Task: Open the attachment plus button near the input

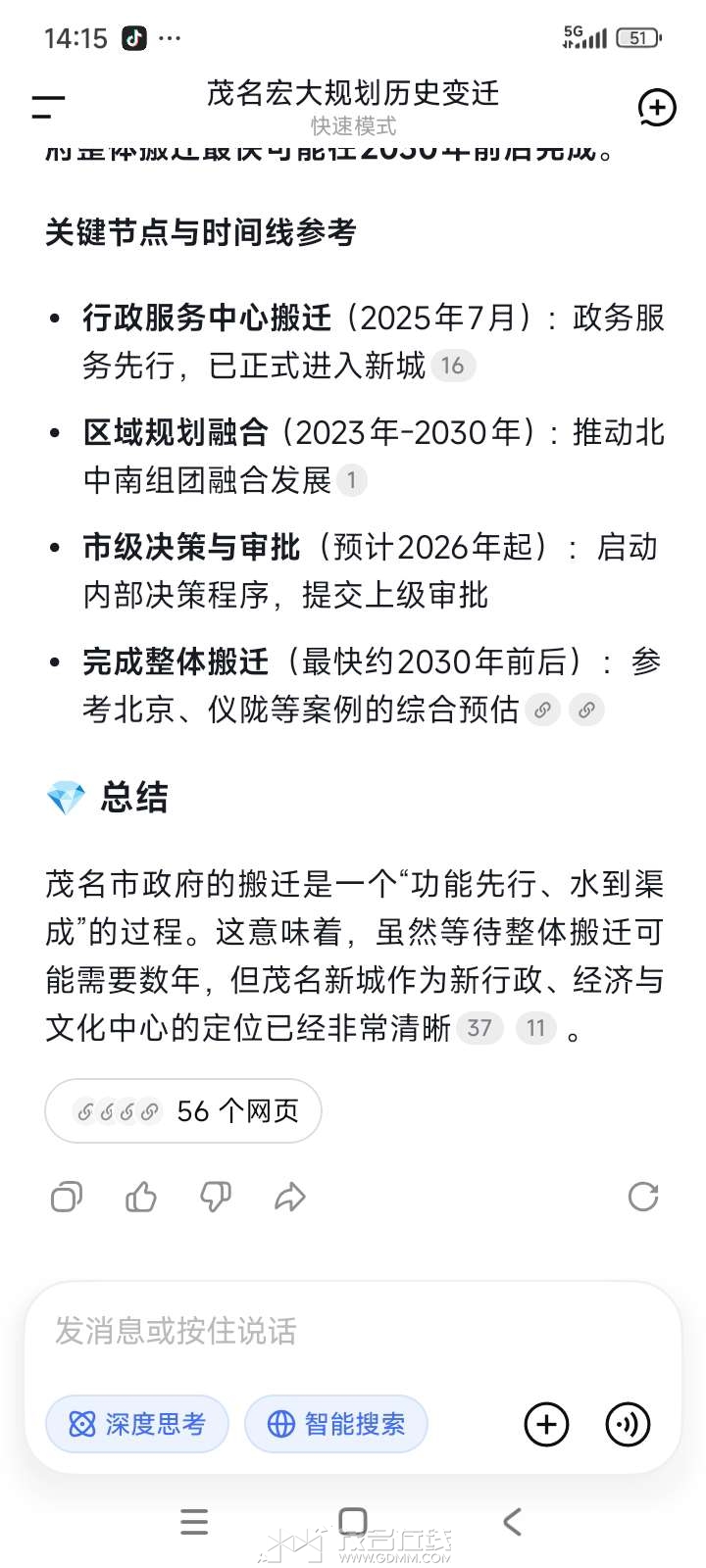Action: point(546,1425)
